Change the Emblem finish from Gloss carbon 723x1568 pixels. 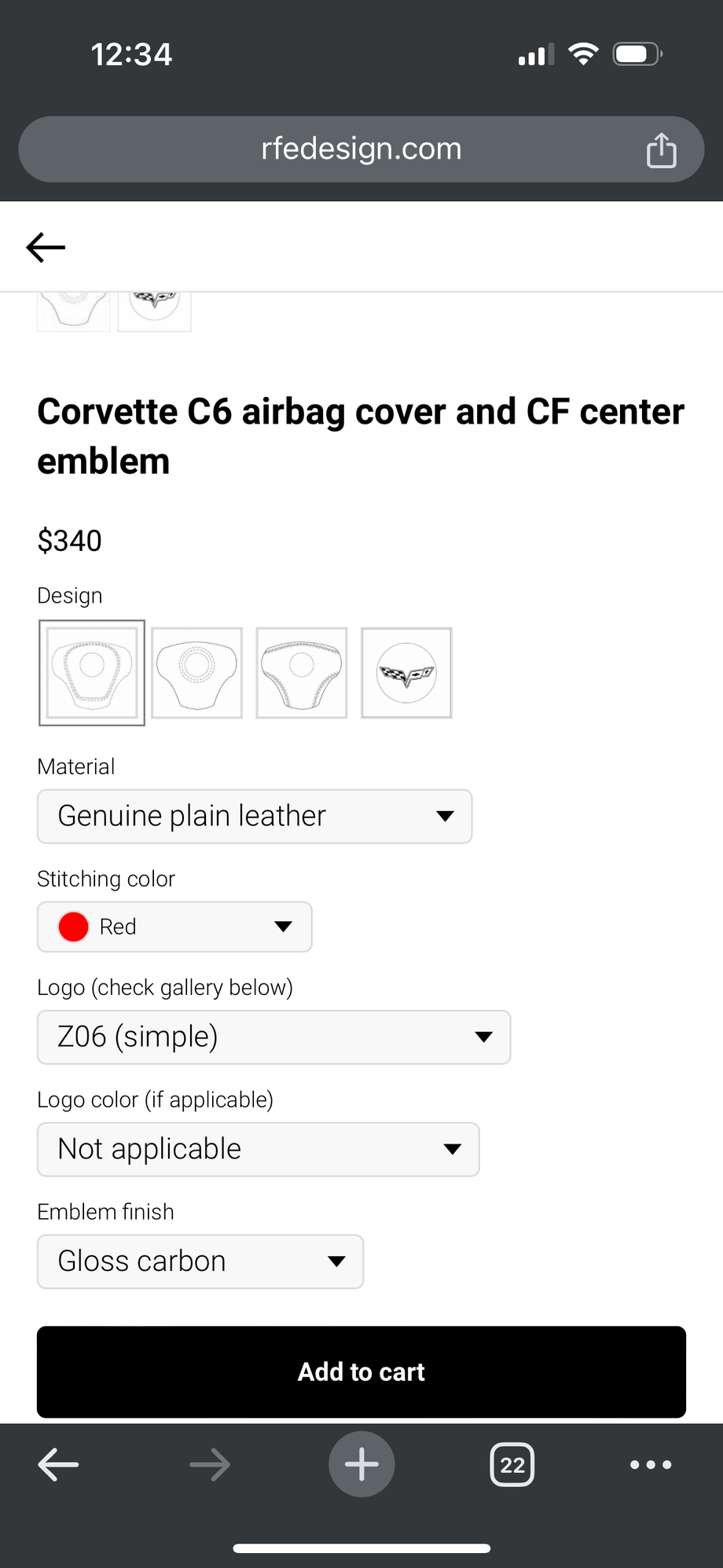click(x=200, y=1261)
